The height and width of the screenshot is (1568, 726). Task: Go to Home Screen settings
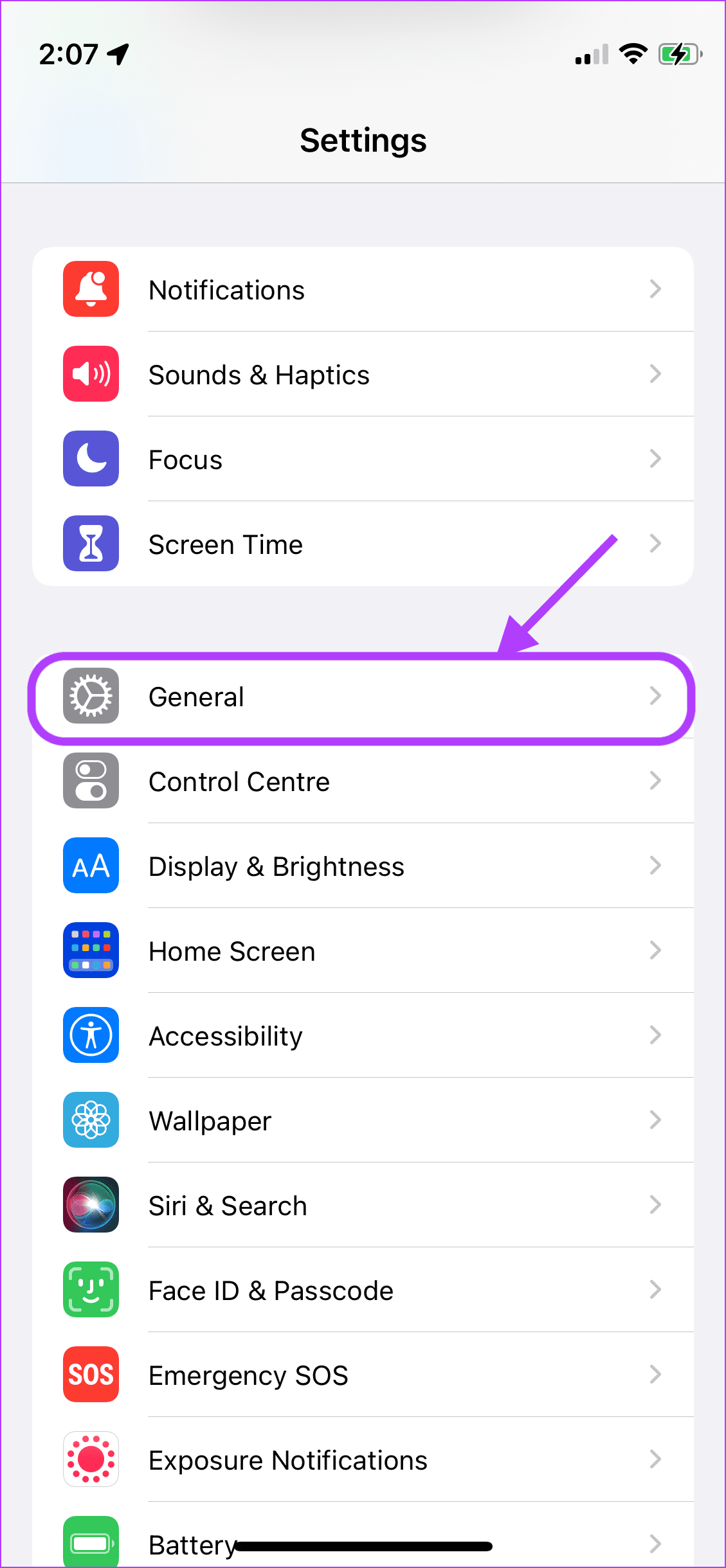point(363,950)
